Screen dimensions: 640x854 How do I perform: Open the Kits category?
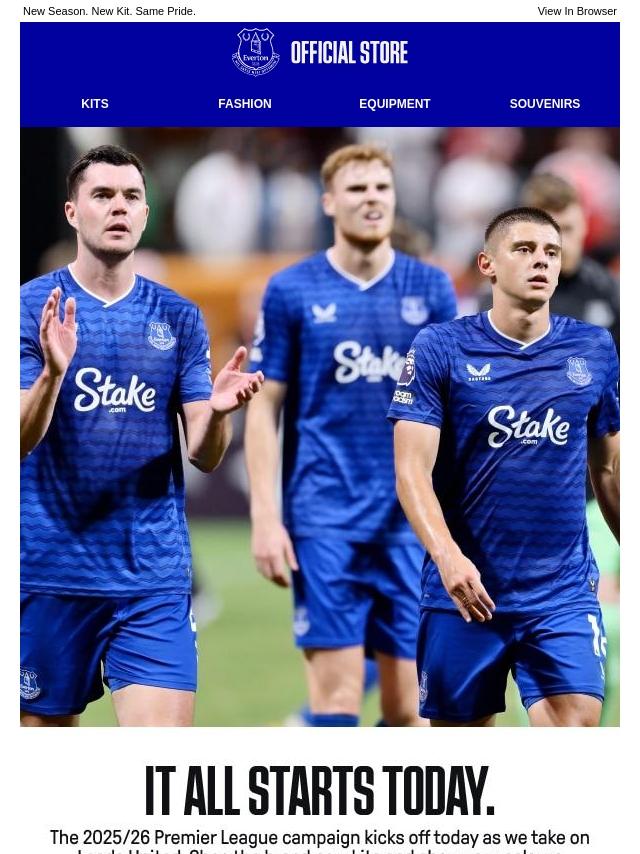point(95,104)
